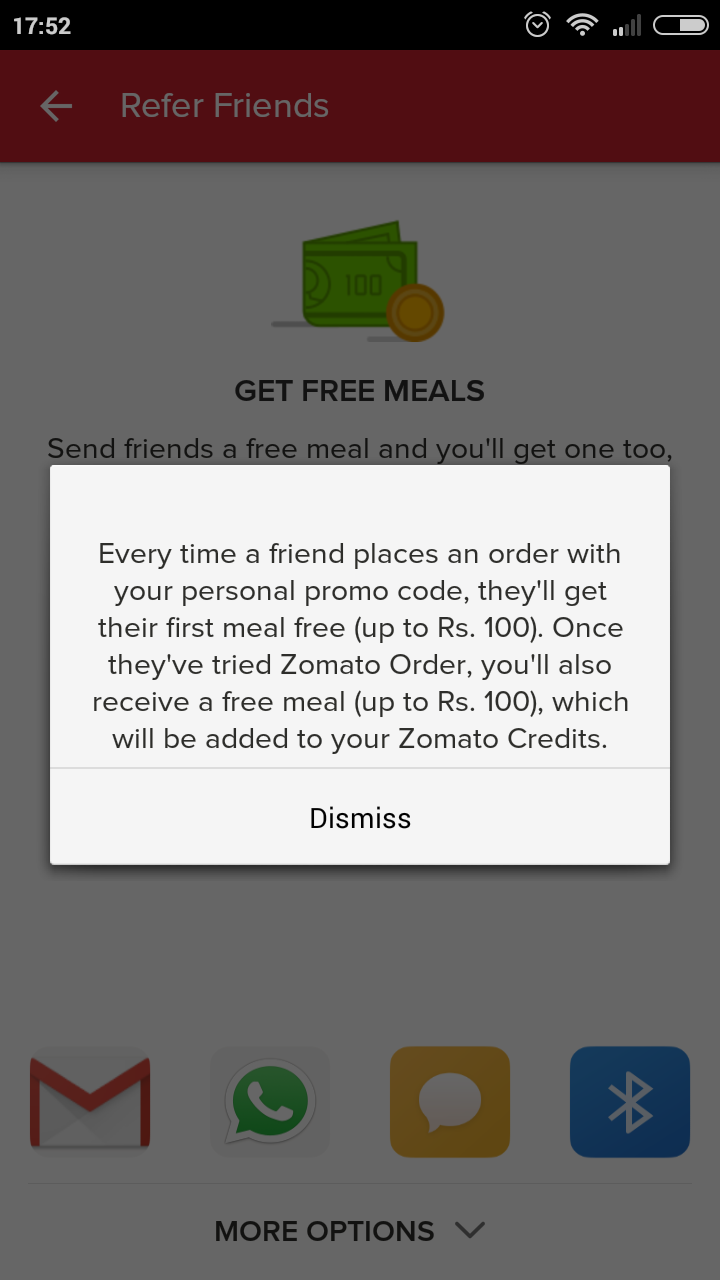720x1280 pixels.
Task: Share referral via Gmail
Action: pyautogui.click(x=90, y=1102)
